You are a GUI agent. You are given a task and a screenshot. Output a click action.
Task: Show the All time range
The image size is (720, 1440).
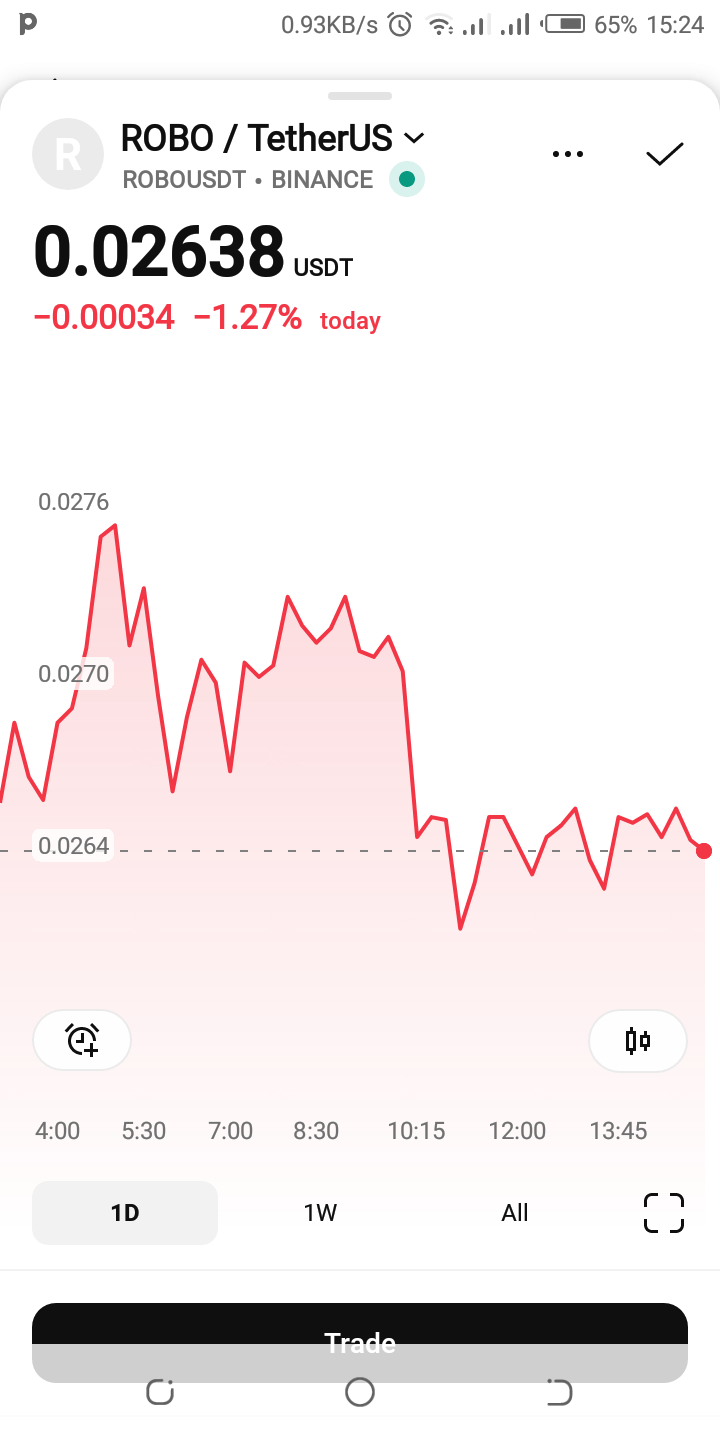(515, 1213)
